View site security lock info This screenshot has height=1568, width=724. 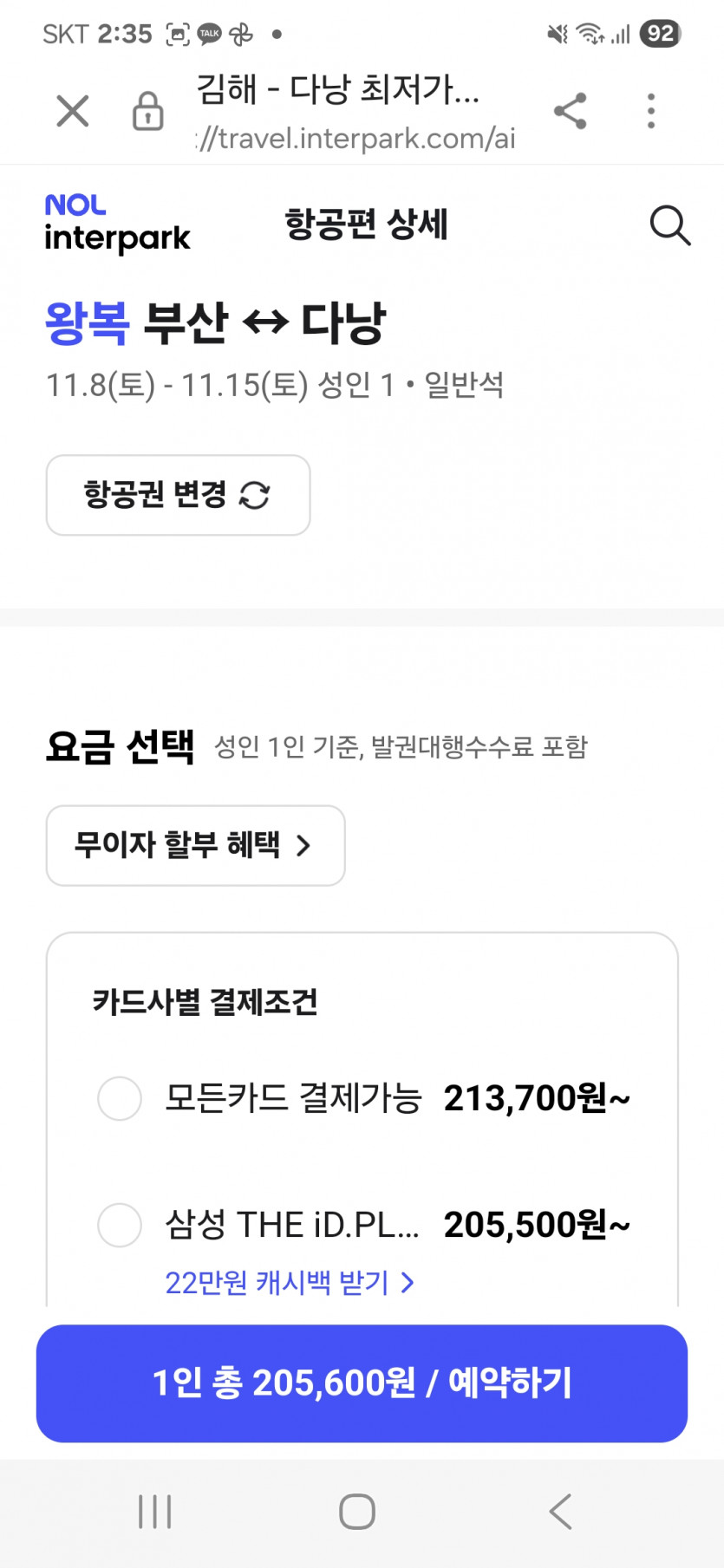[x=148, y=111]
